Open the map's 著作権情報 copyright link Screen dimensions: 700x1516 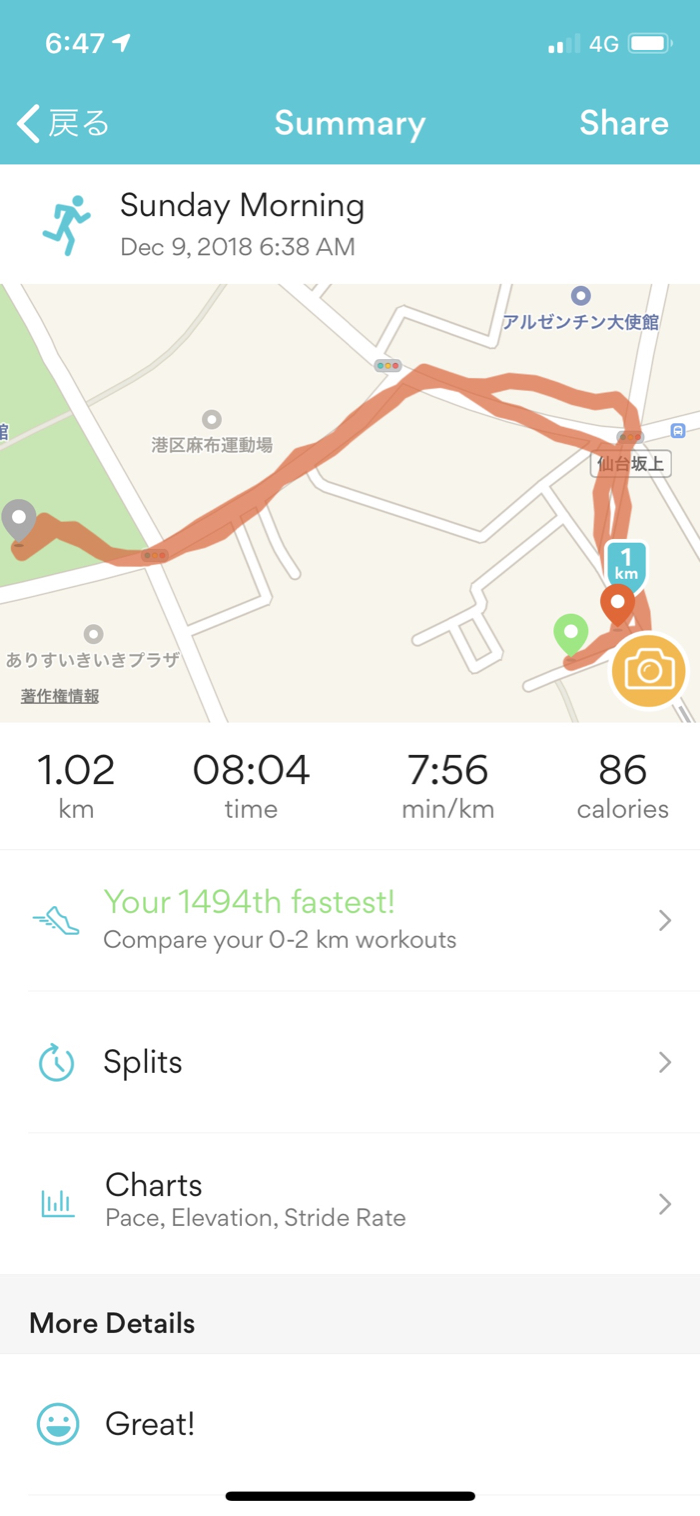pyautogui.click(x=60, y=696)
